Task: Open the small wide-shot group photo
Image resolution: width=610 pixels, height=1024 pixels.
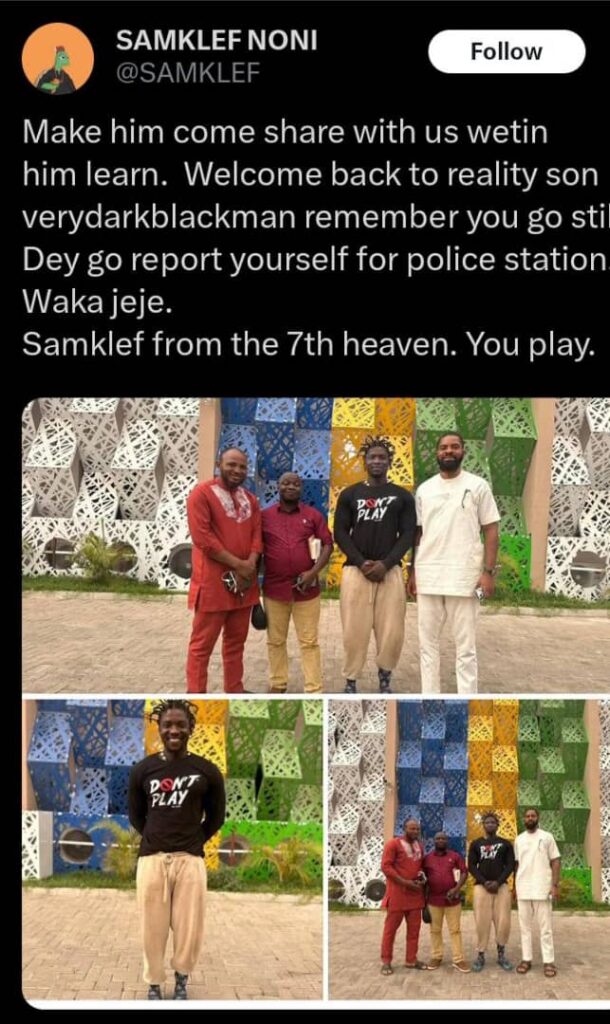Action: pos(468,850)
